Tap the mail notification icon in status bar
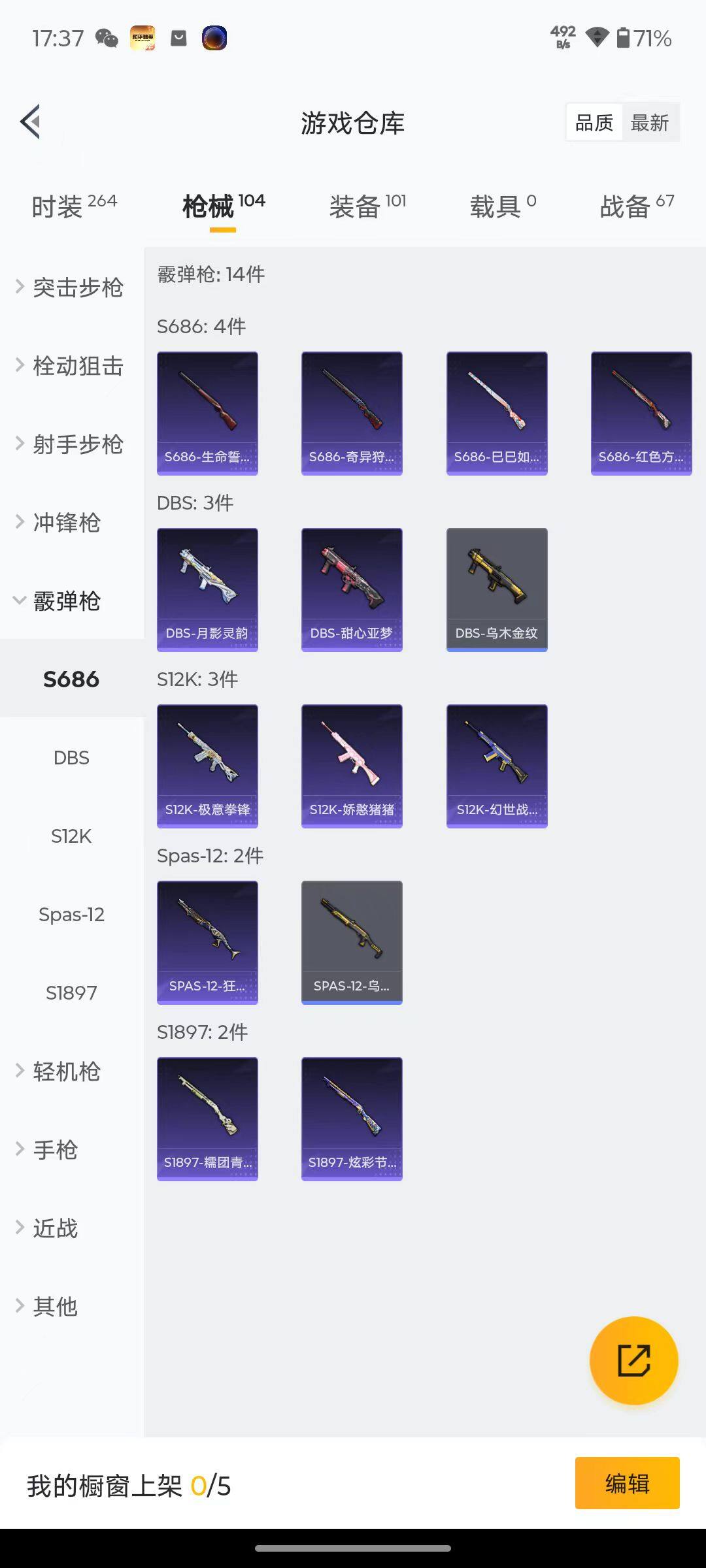 point(178,39)
